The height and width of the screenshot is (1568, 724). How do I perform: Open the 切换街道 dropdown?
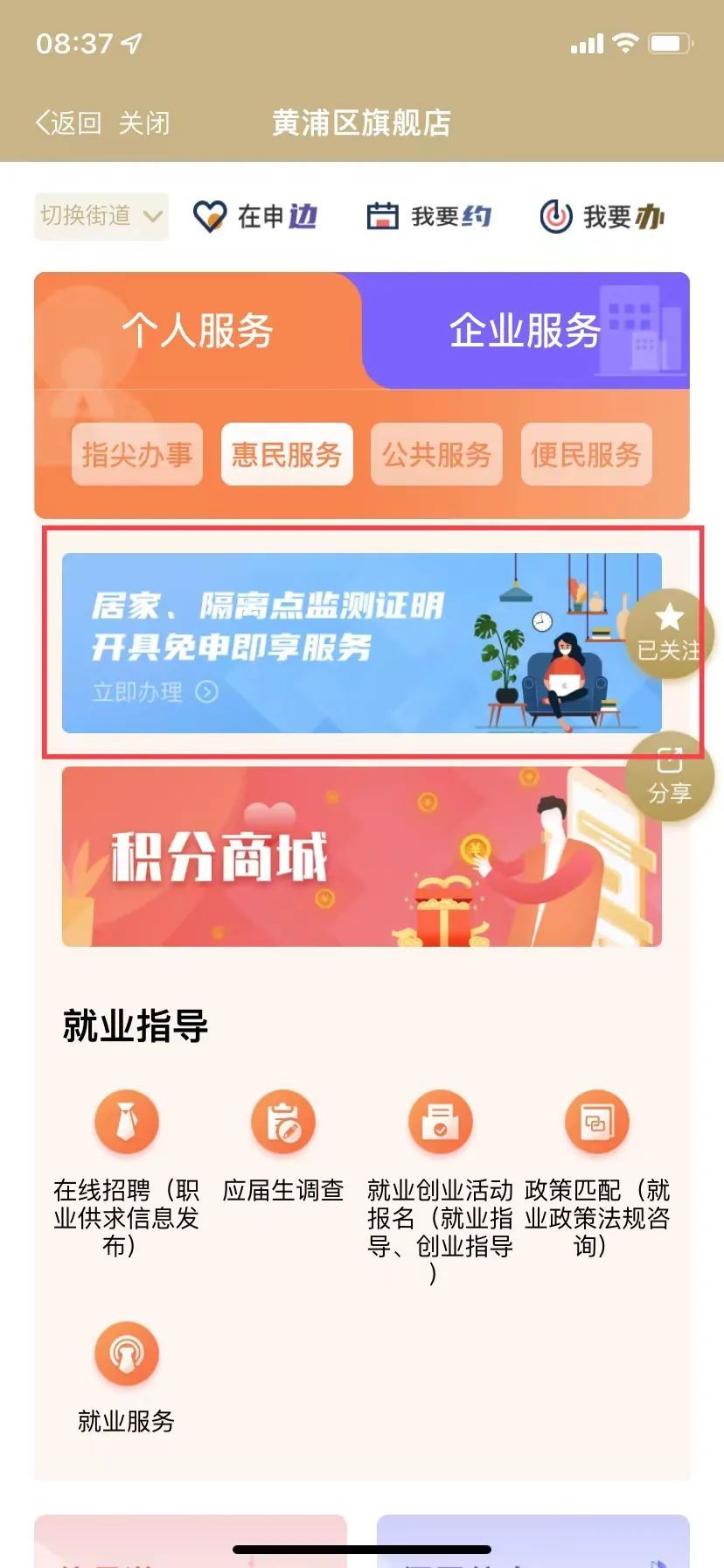click(x=101, y=215)
